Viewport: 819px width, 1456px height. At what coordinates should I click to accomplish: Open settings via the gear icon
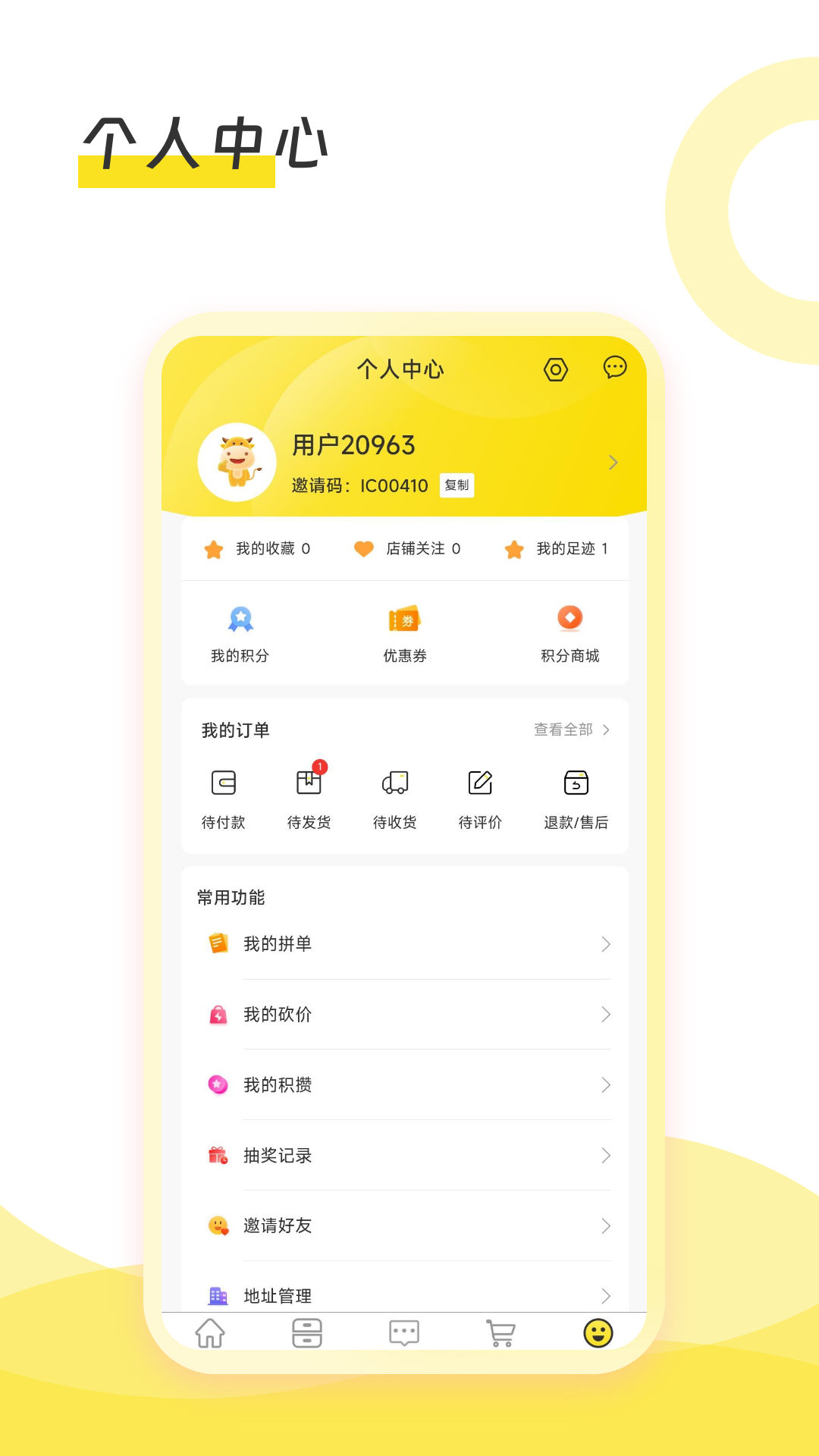point(556,369)
